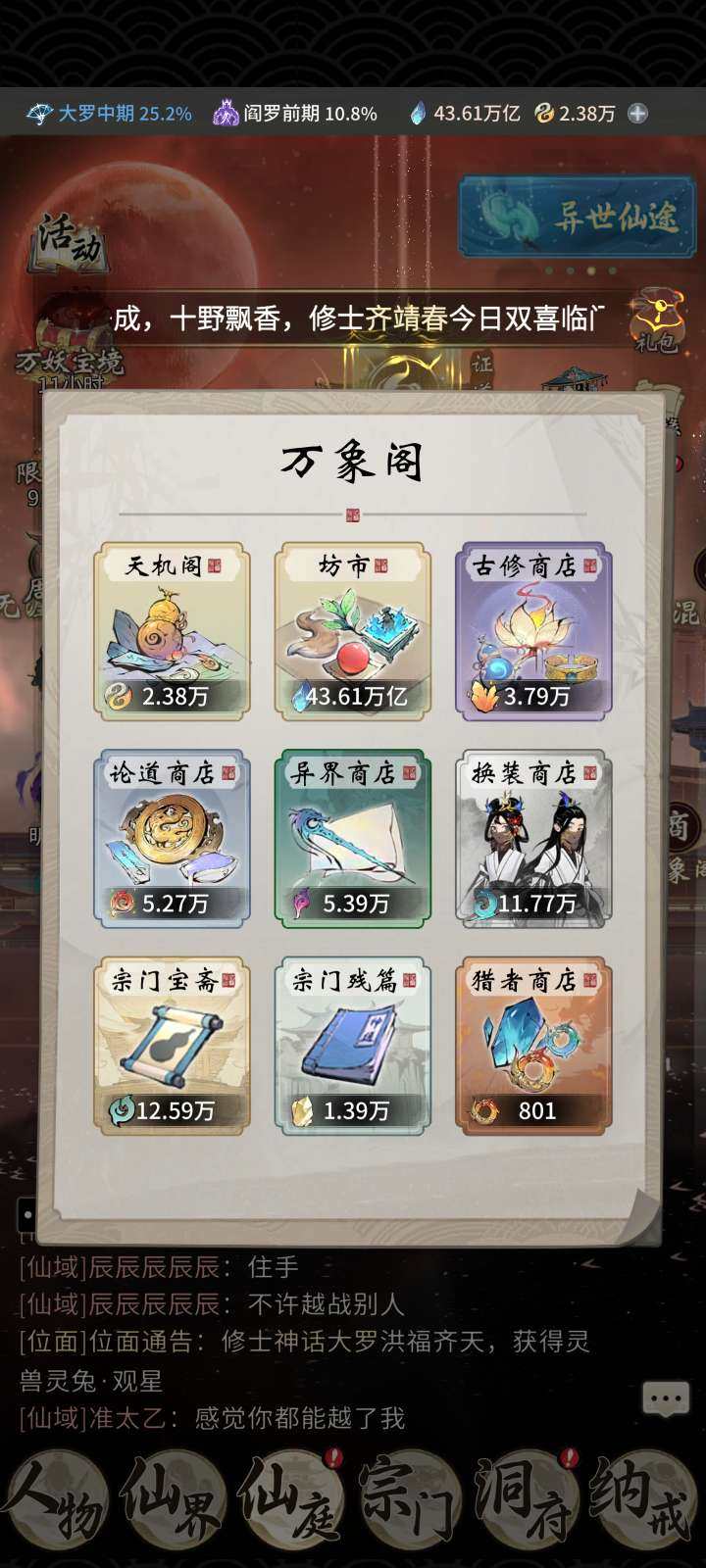The height and width of the screenshot is (1568, 706).
Task: Select the 换装商店 costume shop
Action: pyautogui.click(x=533, y=840)
